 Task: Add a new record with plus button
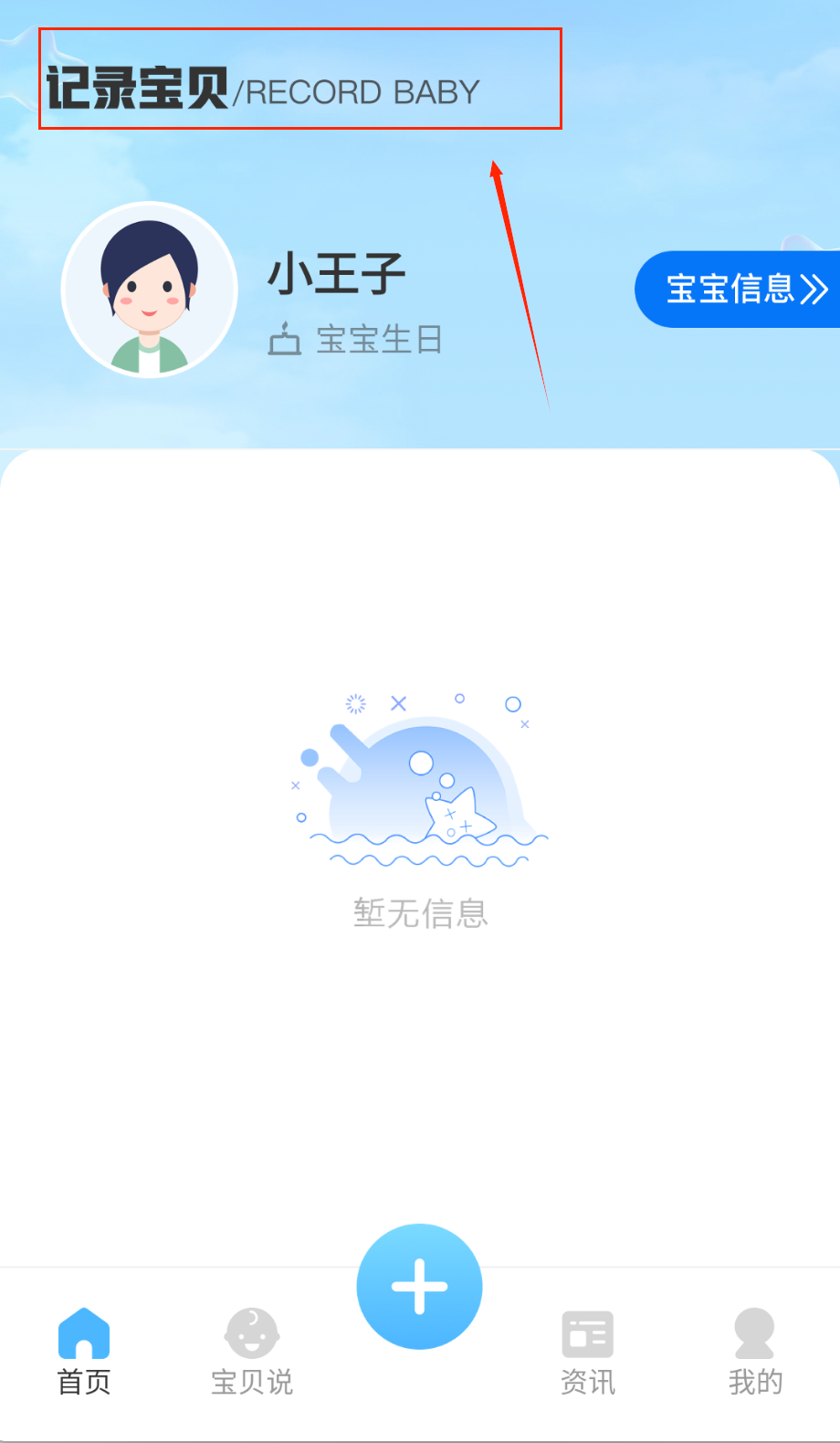pyautogui.click(x=419, y=1286)
